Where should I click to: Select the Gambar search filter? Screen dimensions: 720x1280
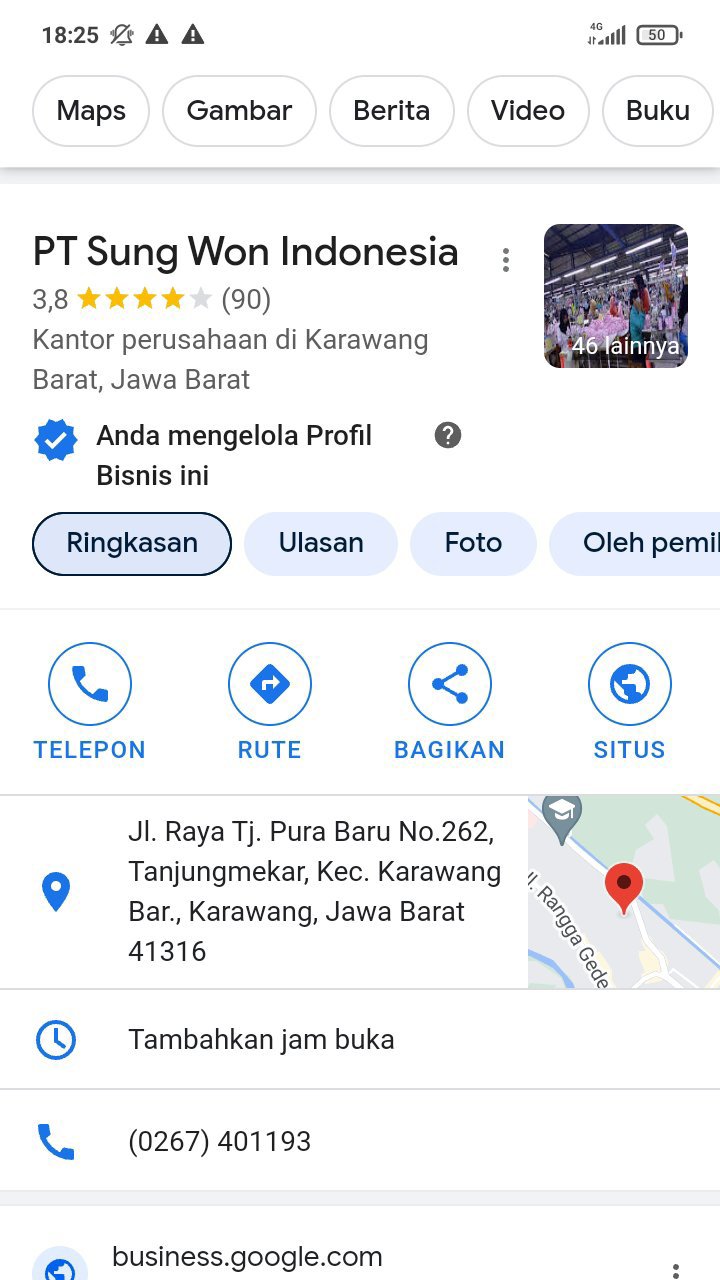(239, 111)
